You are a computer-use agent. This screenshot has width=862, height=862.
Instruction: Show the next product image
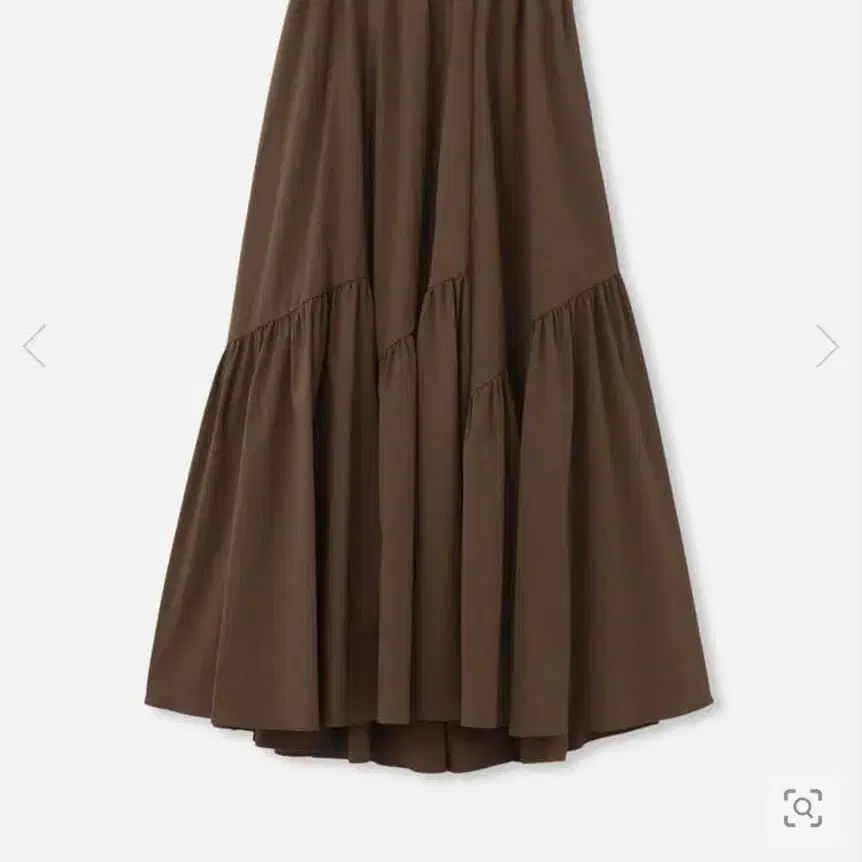(x=827, y=346)
